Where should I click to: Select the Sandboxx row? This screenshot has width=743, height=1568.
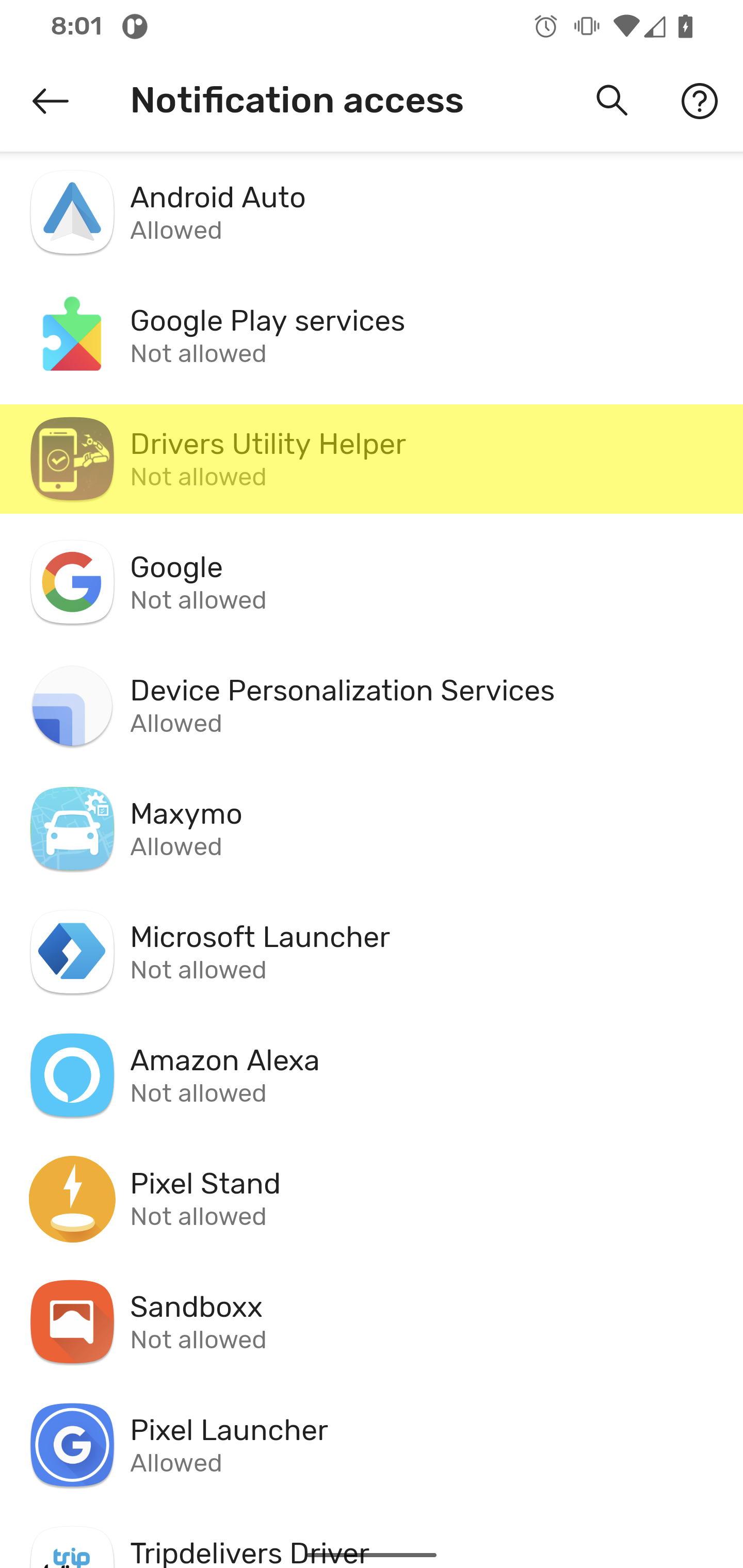(372, 1321)
